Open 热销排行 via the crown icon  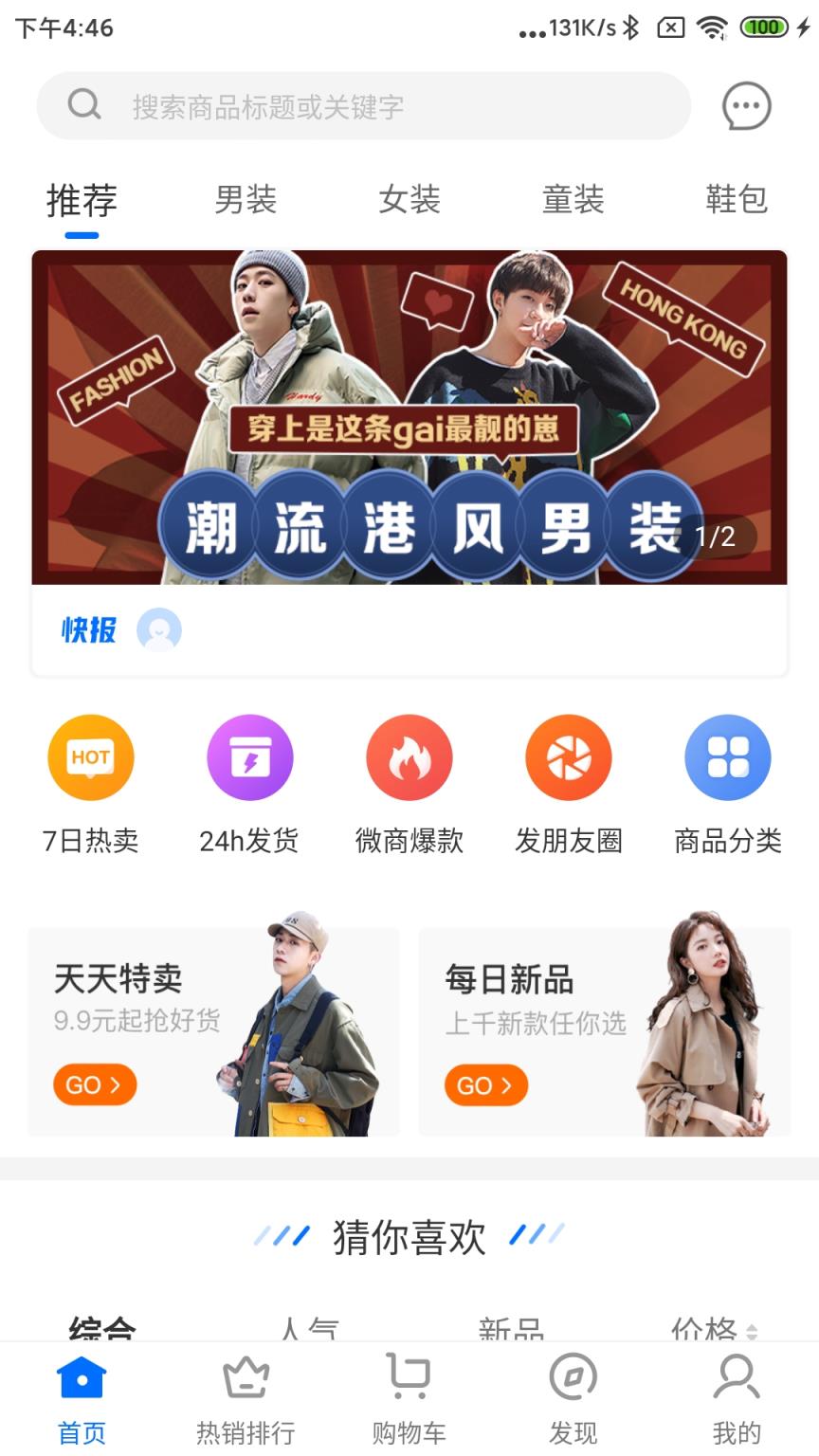[246, 1390]
